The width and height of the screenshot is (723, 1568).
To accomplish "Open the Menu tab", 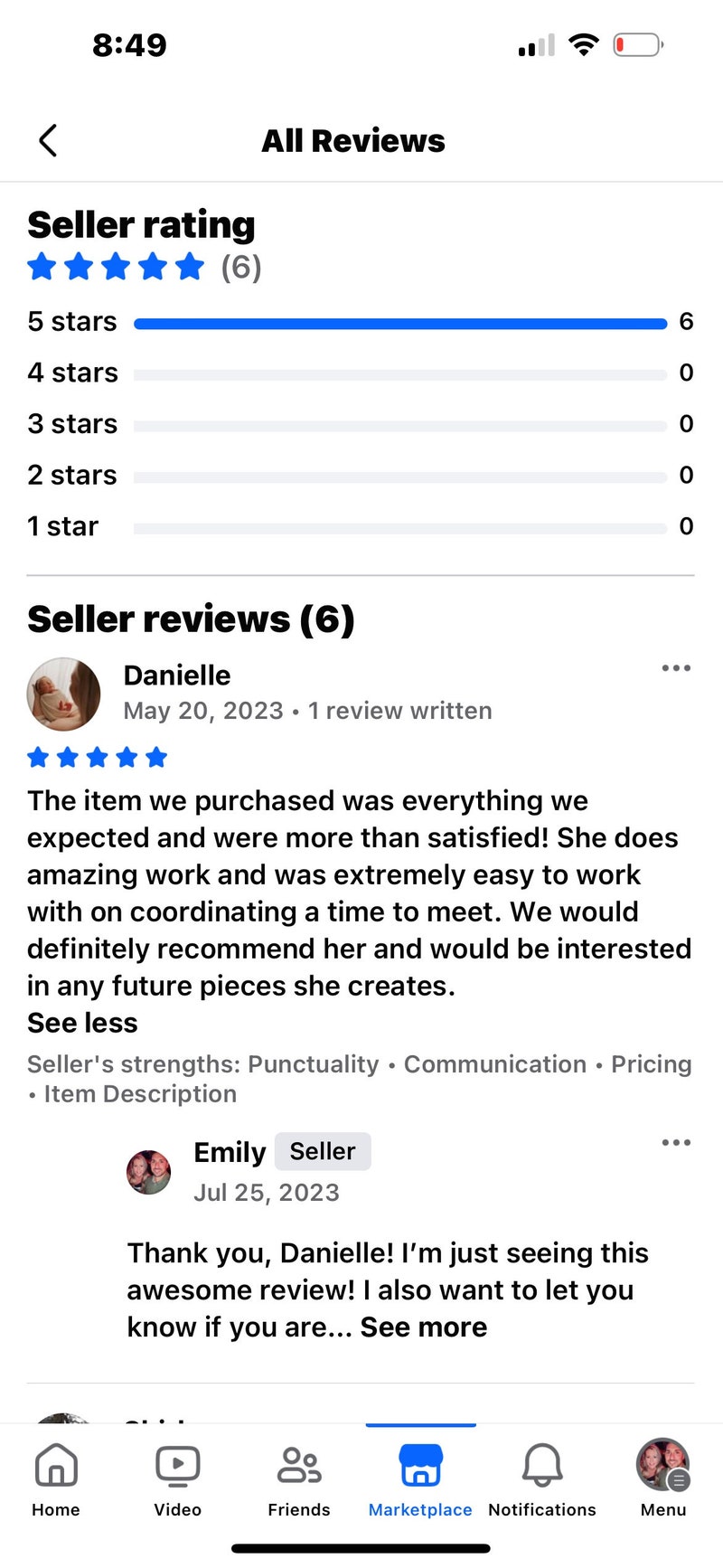I will point(663,1479).
